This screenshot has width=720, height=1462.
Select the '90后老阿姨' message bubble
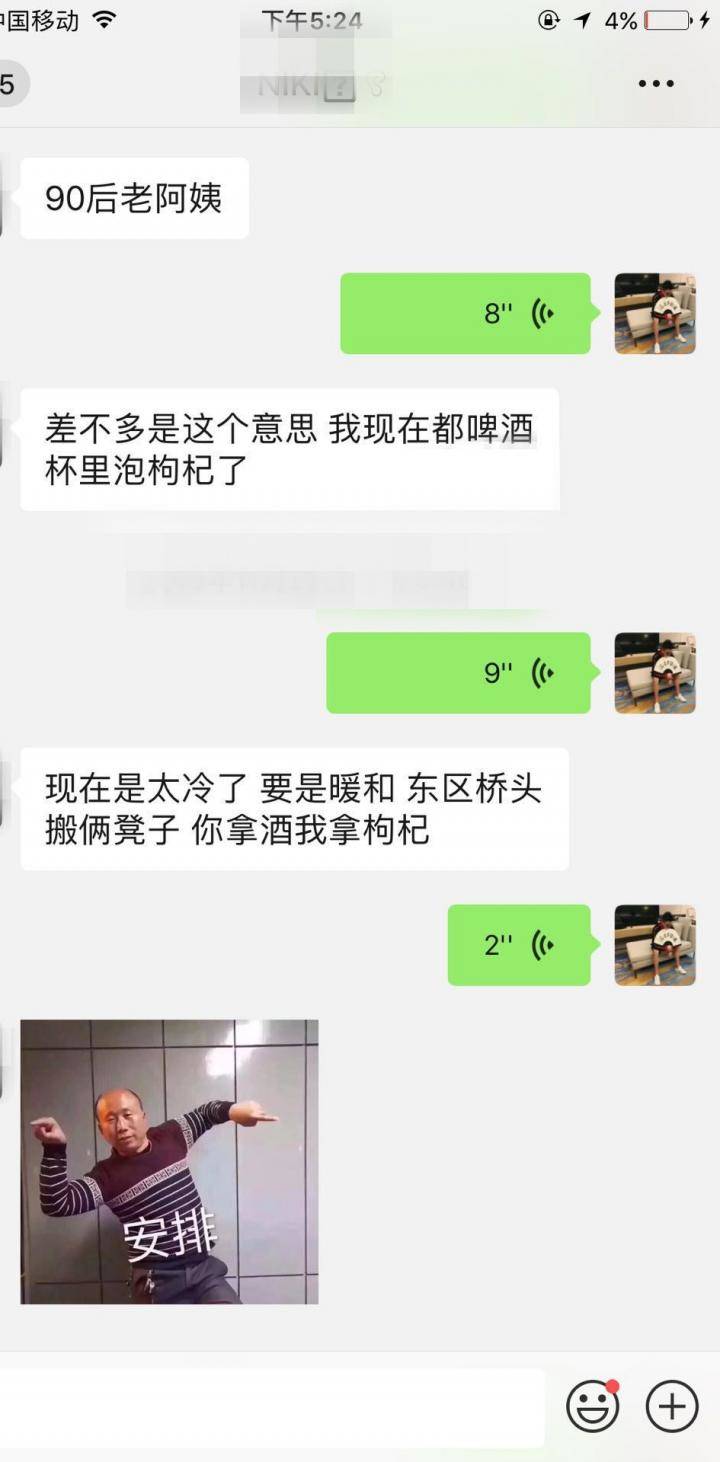pyautogui.click(x=133, y=197)
